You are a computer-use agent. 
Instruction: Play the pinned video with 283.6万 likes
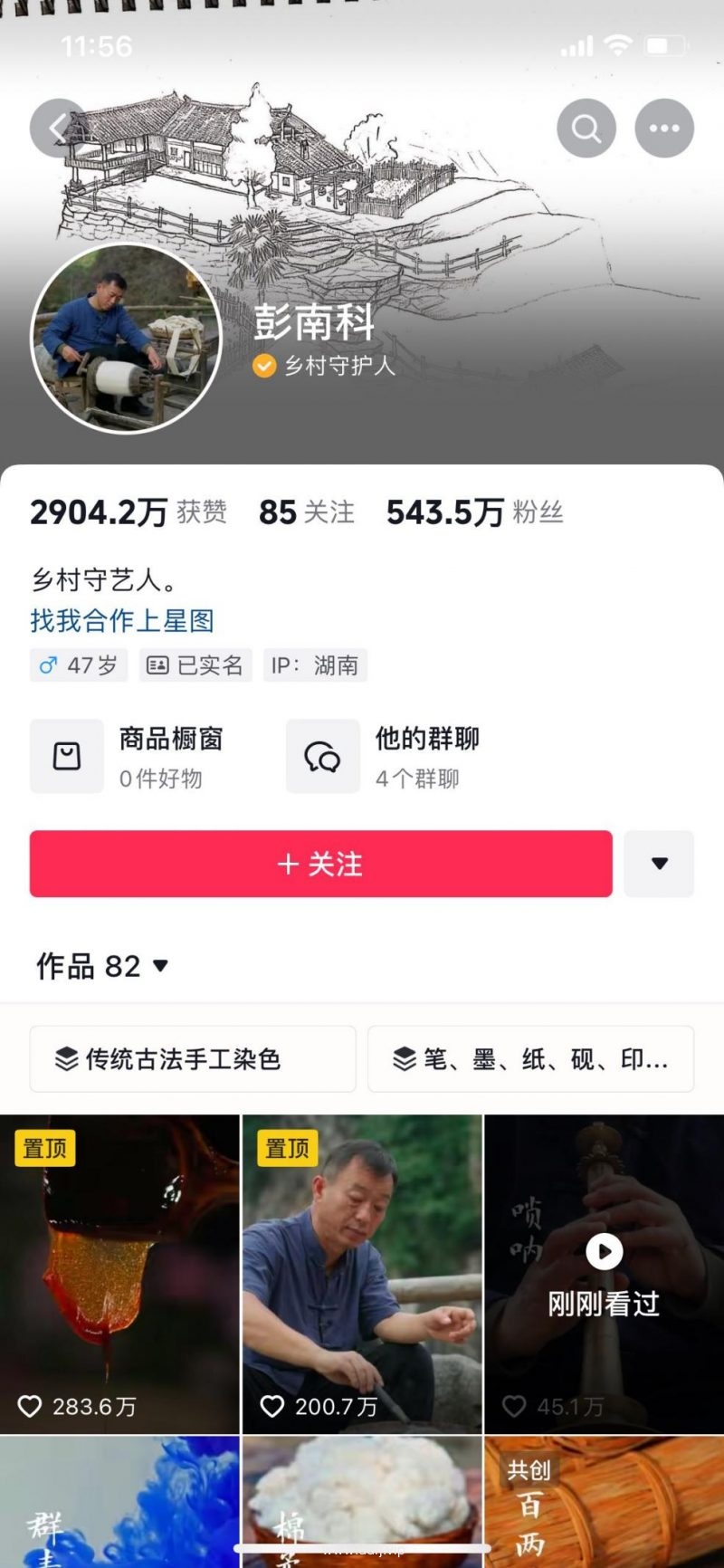[119, 1274]
